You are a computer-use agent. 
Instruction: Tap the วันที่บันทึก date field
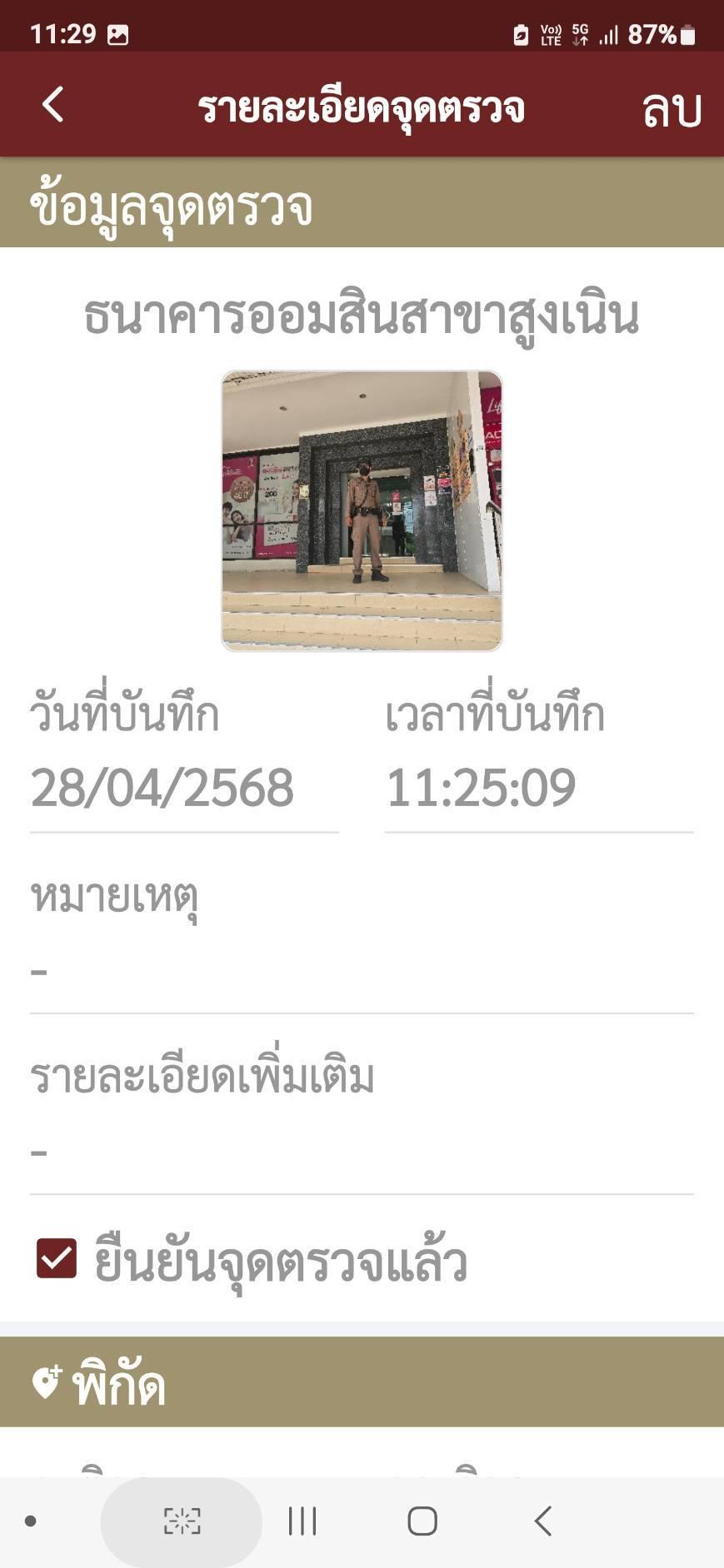tap(183, 788)
